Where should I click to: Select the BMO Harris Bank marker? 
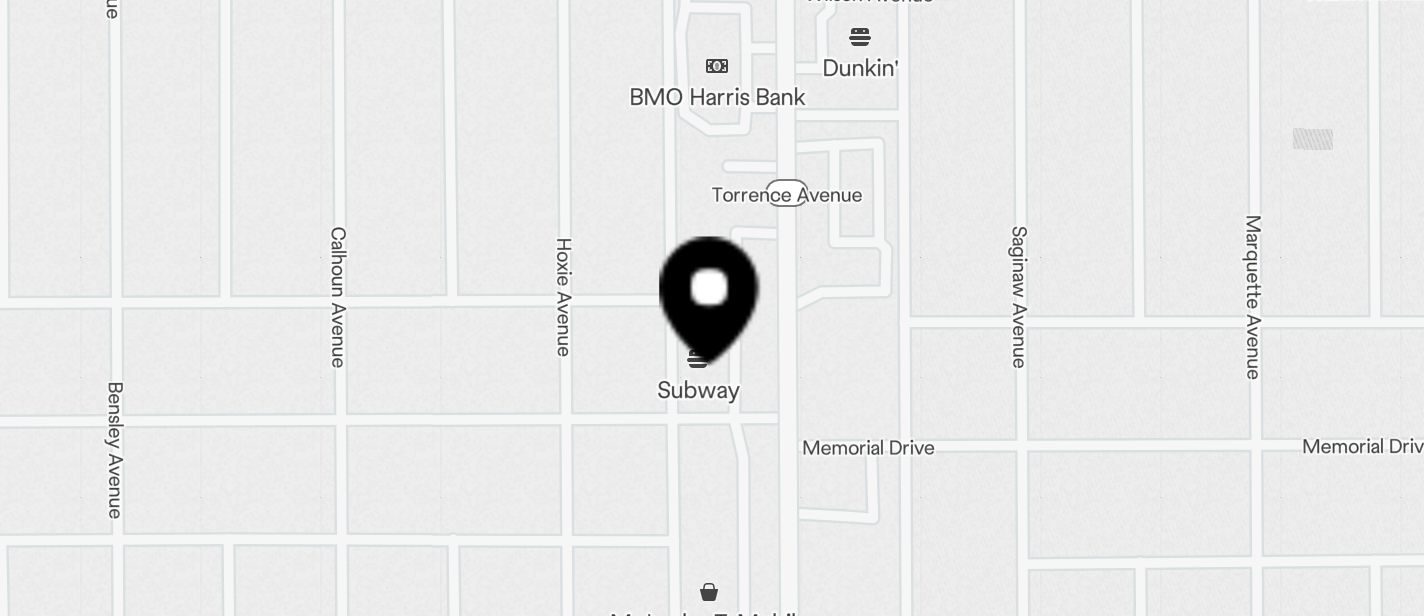click(x=717, y=67)
